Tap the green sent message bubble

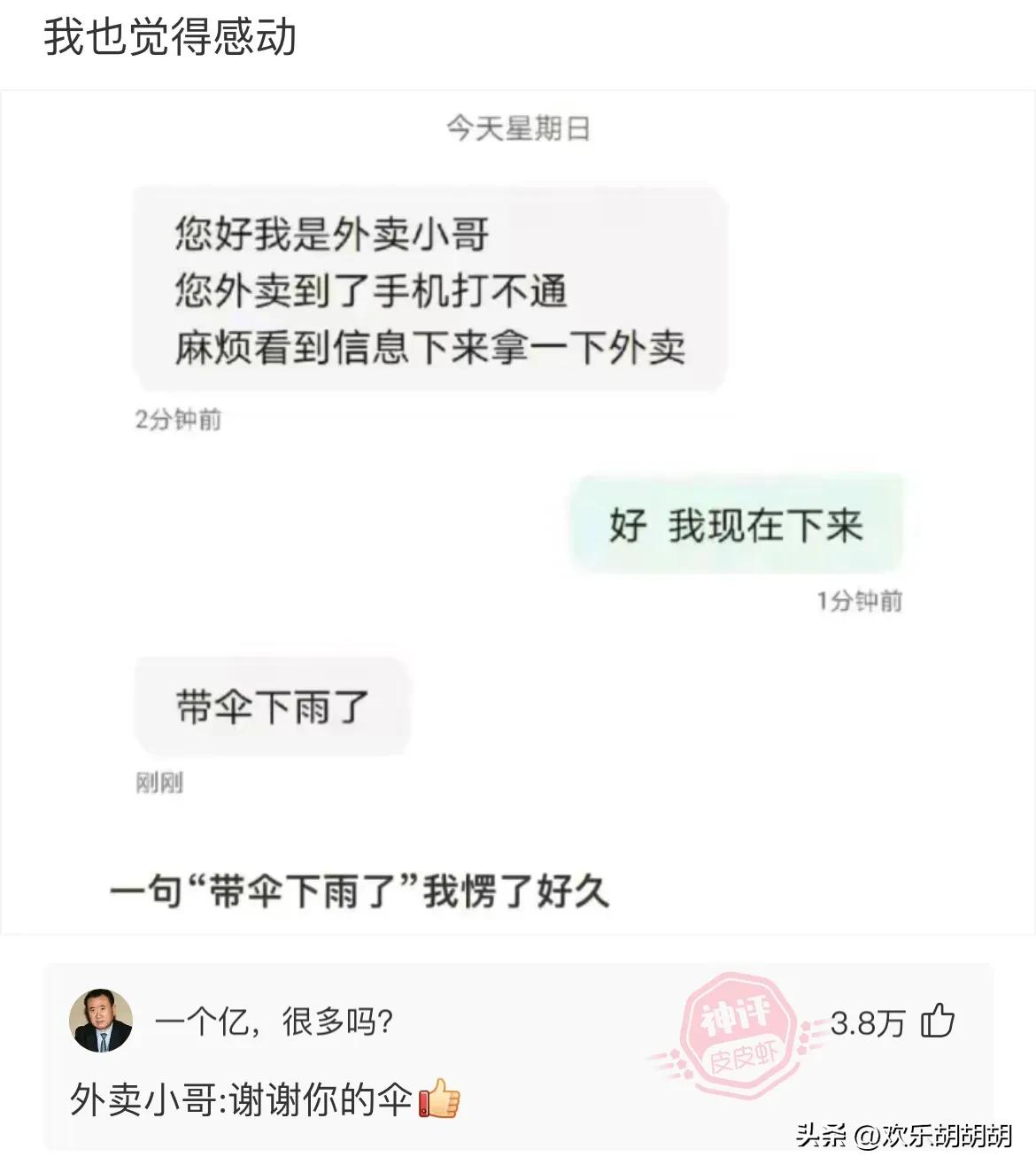(738, 524)
